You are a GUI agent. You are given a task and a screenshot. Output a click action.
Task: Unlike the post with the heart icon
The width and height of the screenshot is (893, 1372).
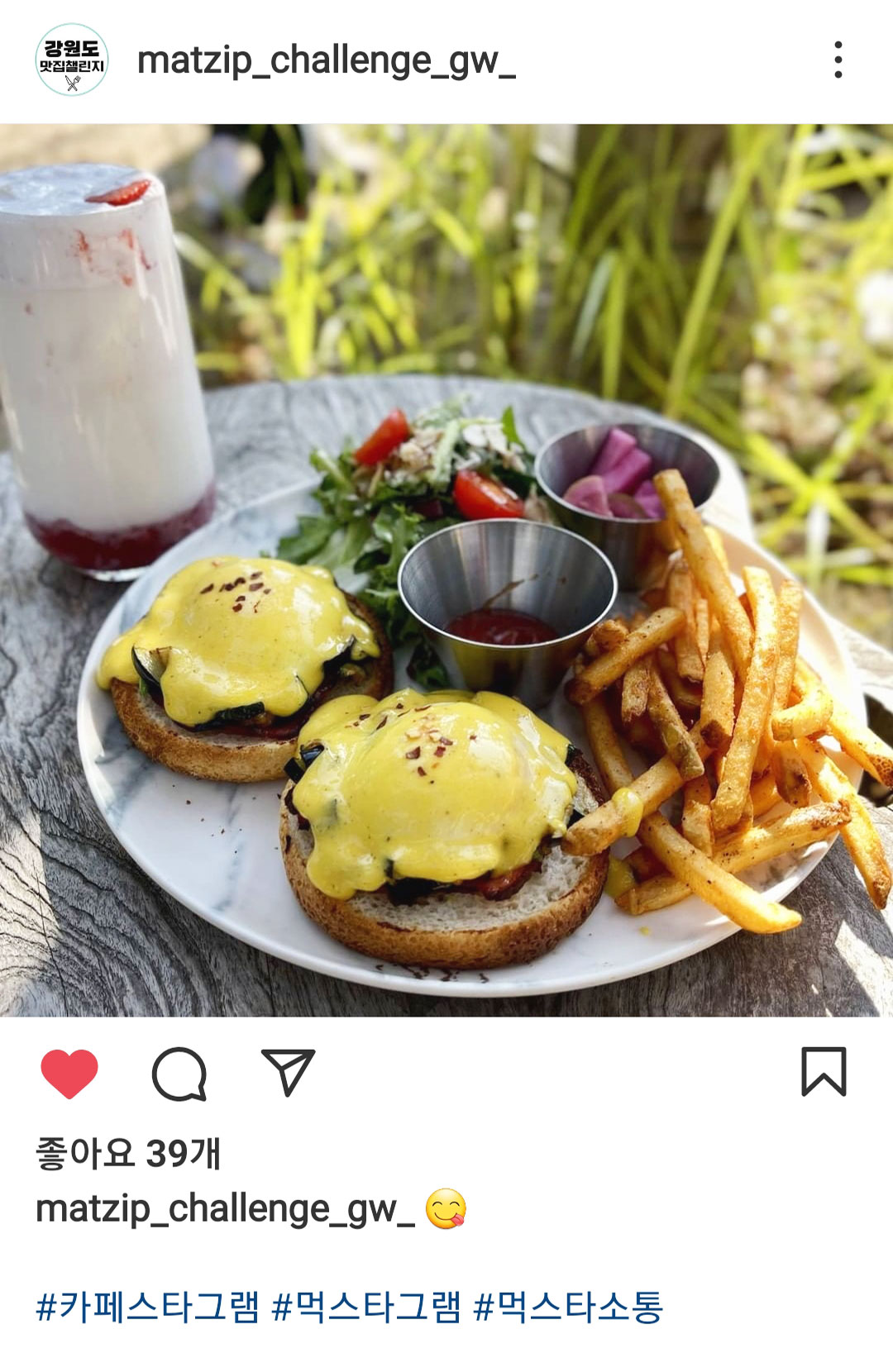[69, 1073]
